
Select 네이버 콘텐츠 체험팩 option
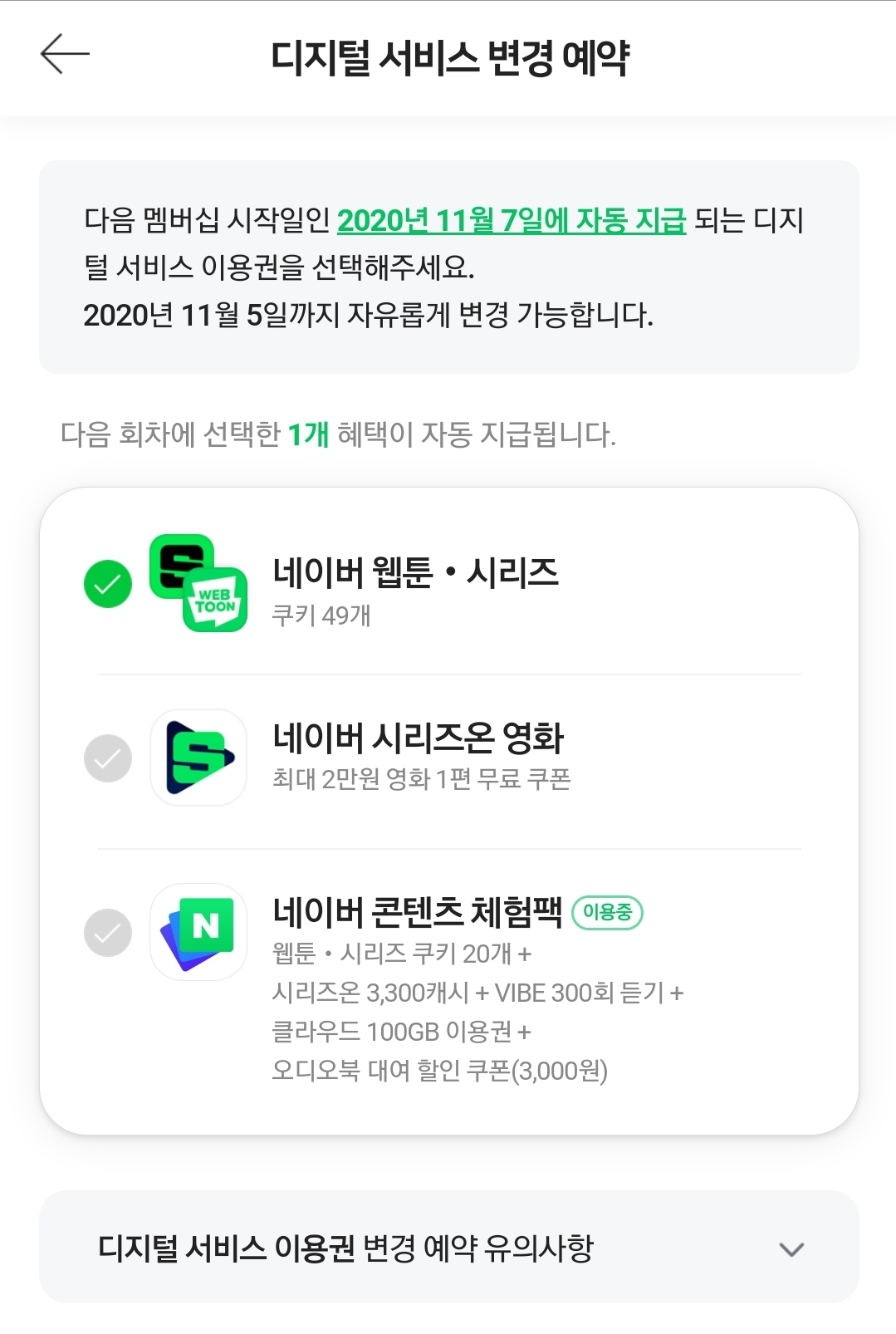coord(108,932)
